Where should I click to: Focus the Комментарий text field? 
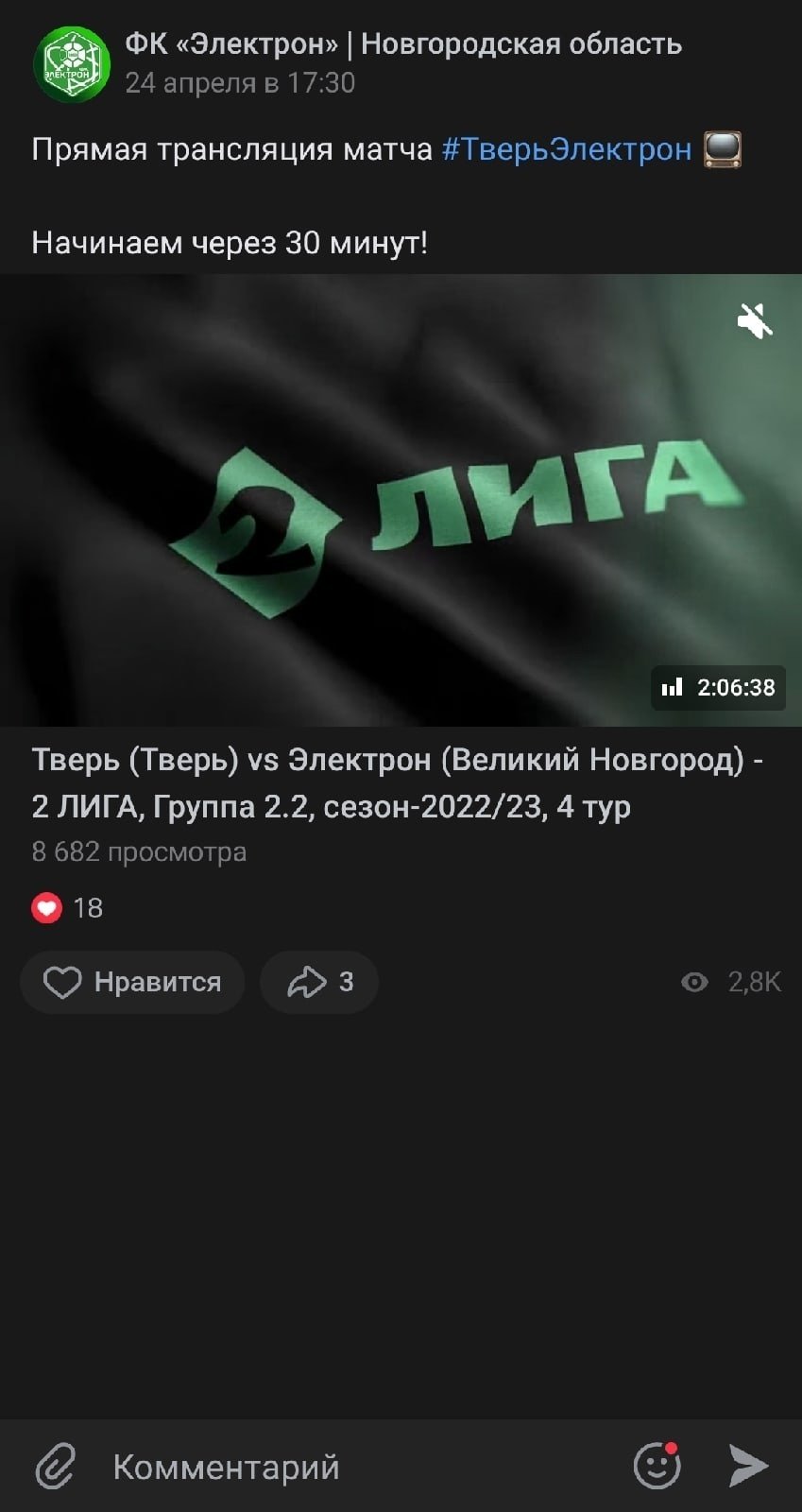pos(359,1467)
